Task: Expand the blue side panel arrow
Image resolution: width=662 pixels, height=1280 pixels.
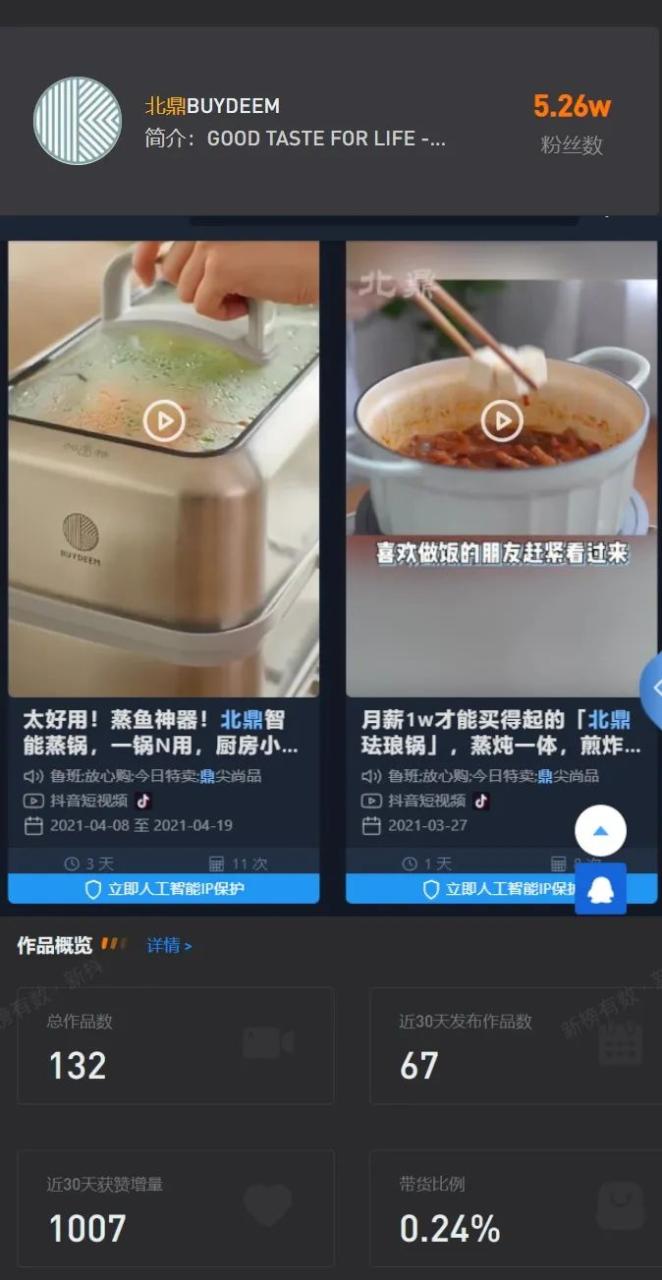Action: (x=653, y=688)
